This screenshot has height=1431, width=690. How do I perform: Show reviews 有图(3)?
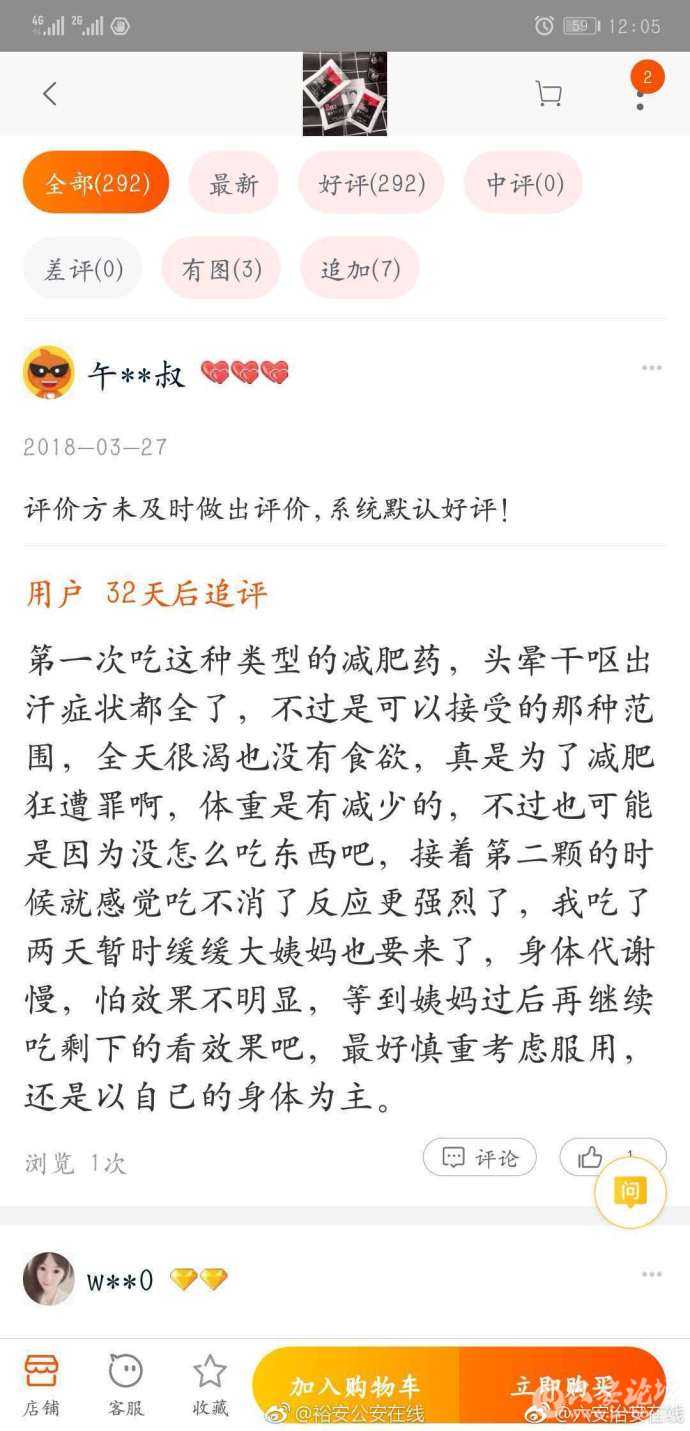(x=221, y=269)
